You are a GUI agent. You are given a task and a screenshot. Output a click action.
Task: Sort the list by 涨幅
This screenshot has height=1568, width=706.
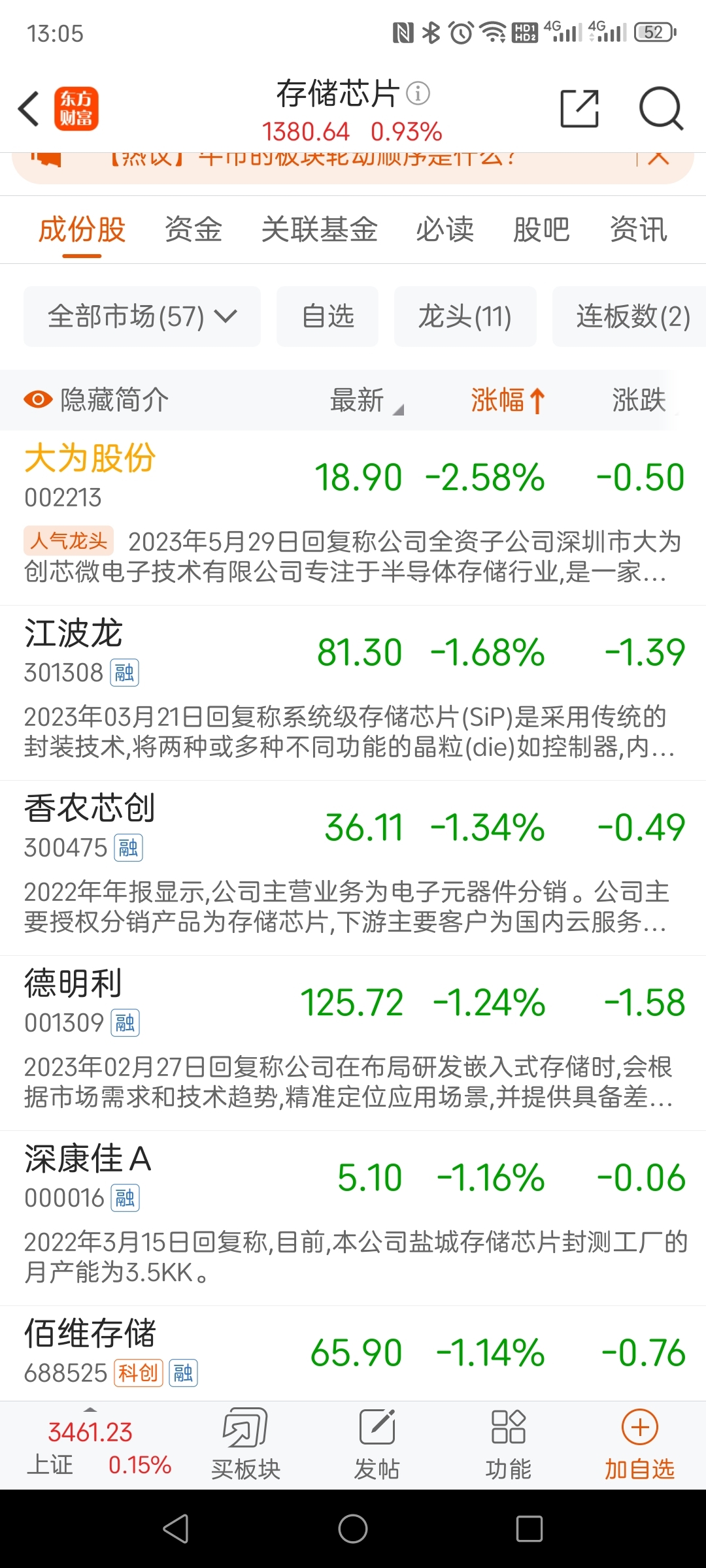tap(507, 400)
